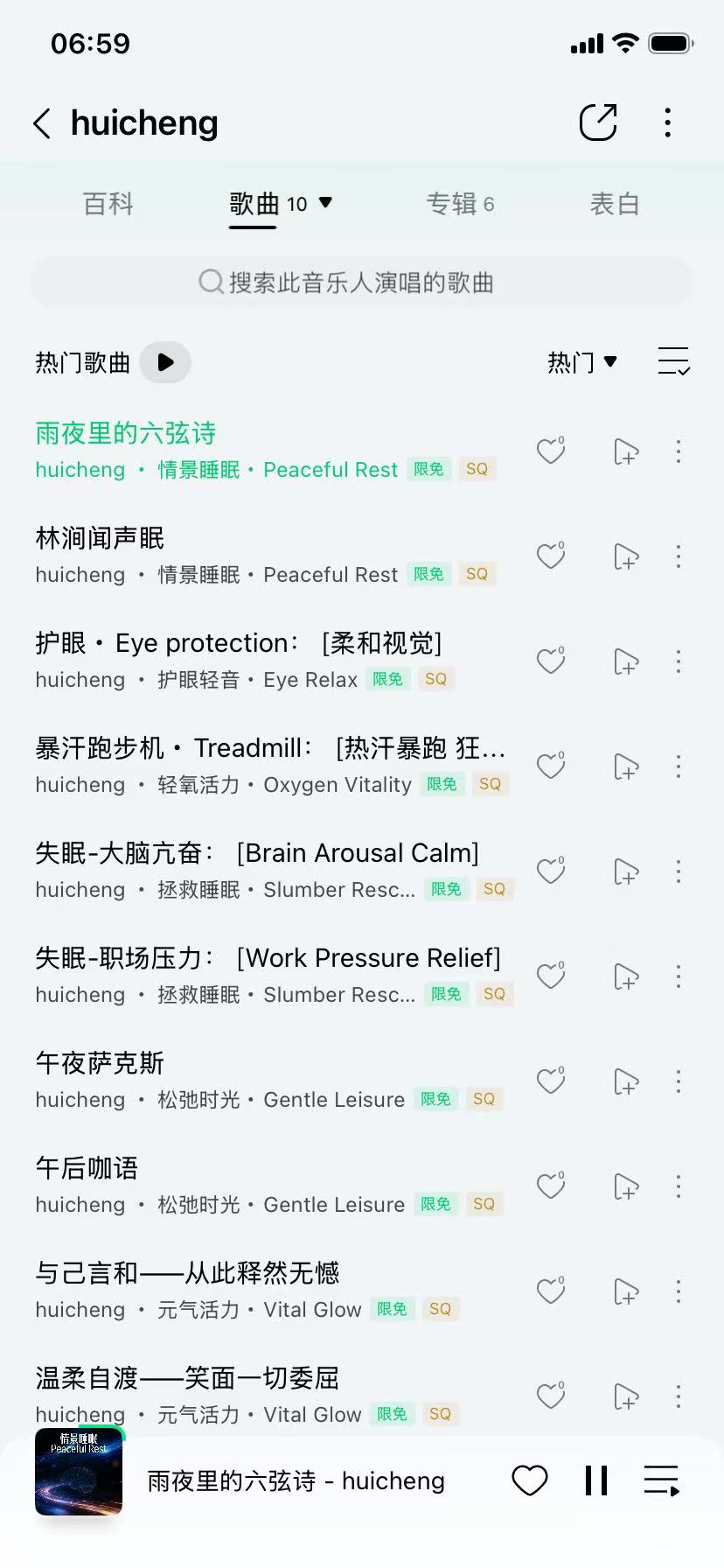Open more options for 午夜萨克斯
The image size is (724, 1568).
(x=679, y=1081)
